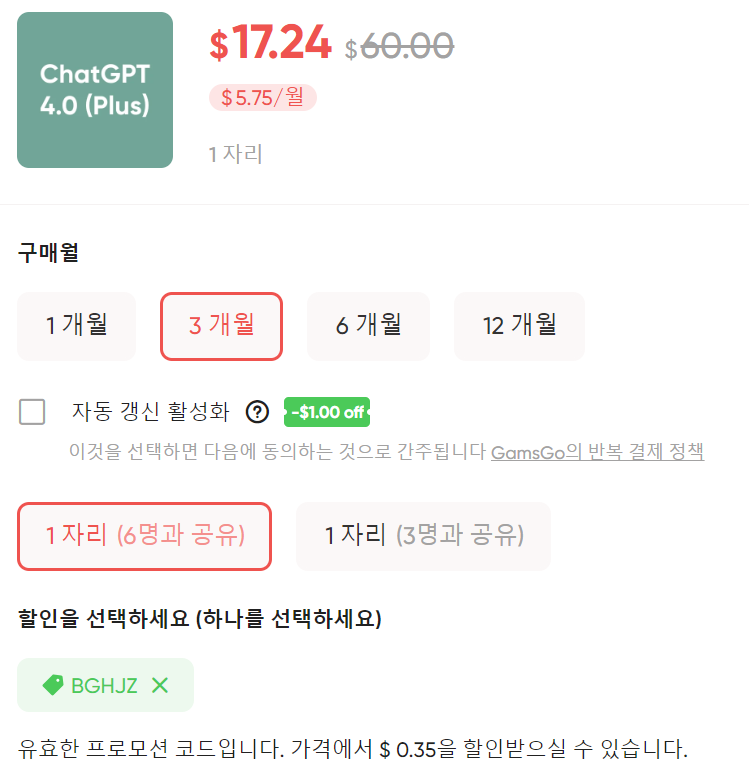
Task: Open the auto-renewal help question mark
Action: coord(257,412)
